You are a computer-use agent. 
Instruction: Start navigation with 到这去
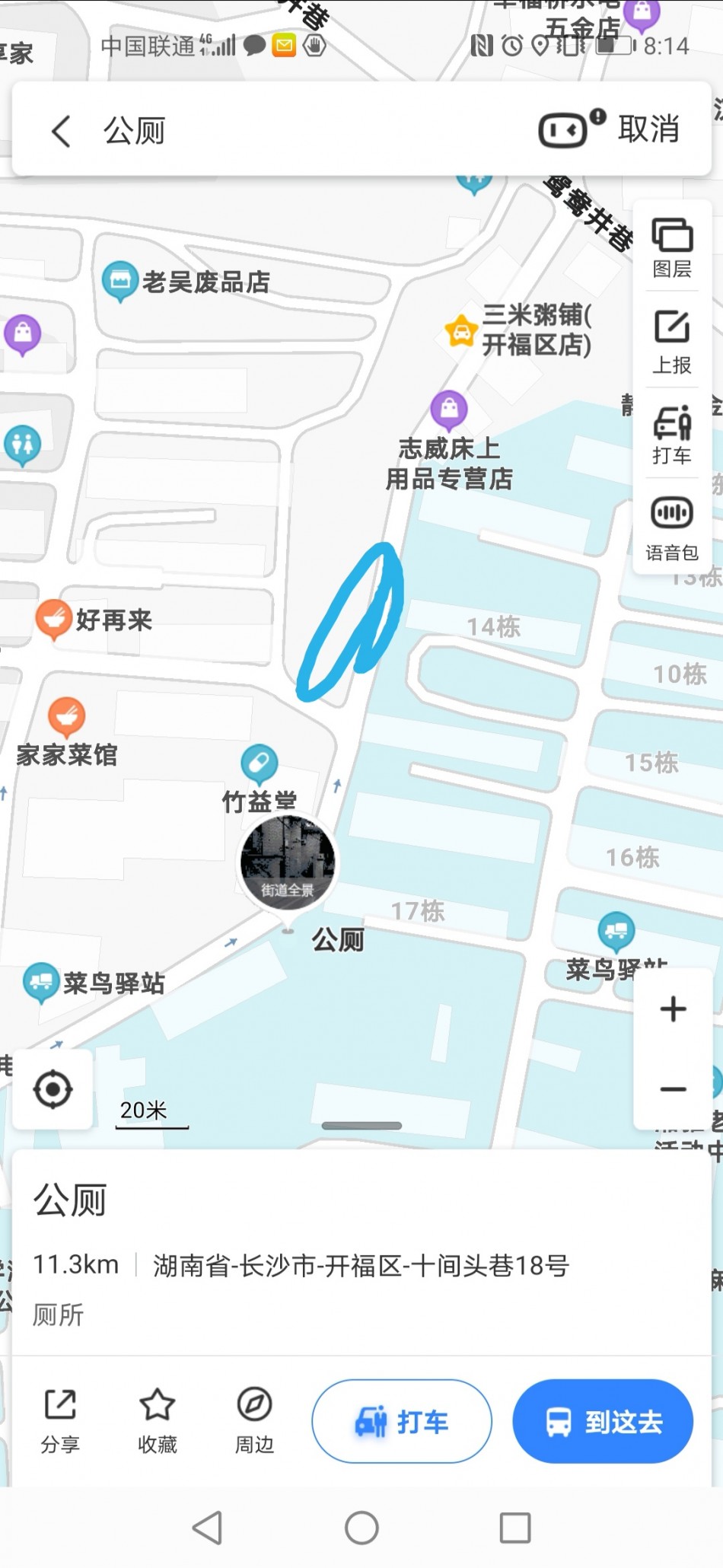click(603, 1421)
